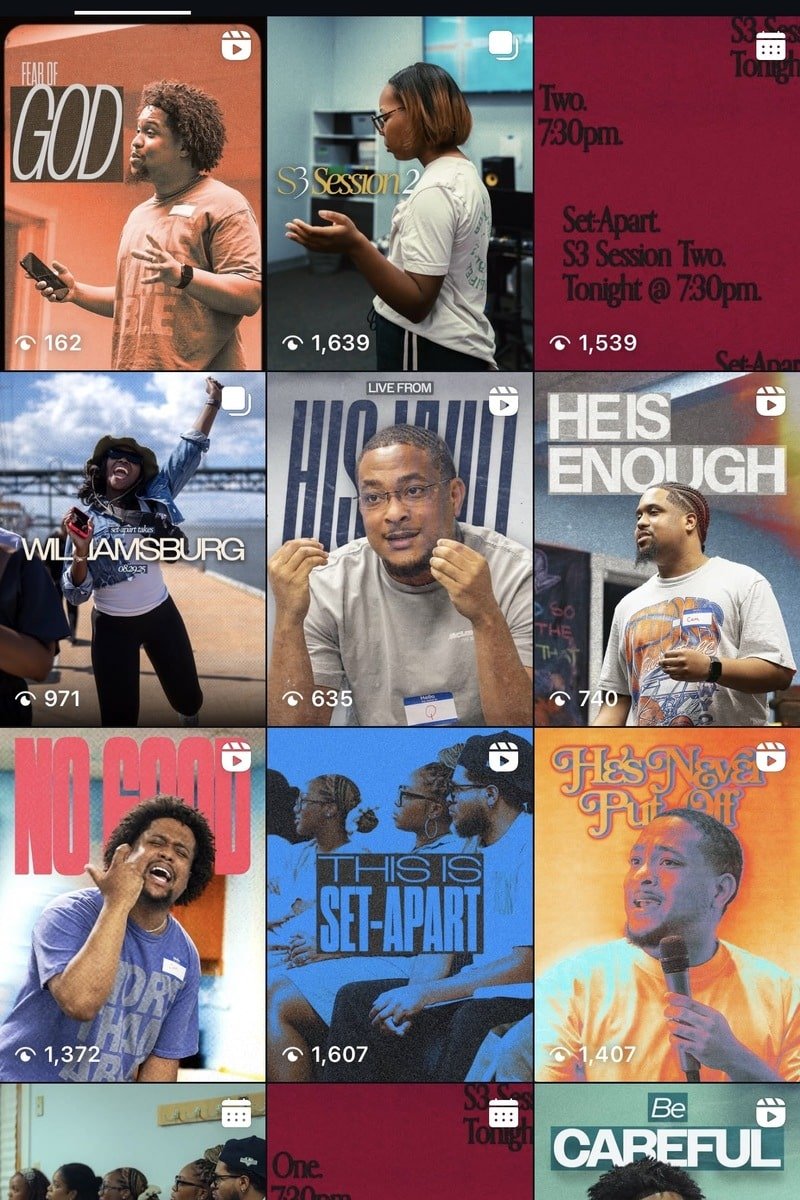
Task: Open the S3 Session Two Tonight post
Action: [x=667, y=195]
